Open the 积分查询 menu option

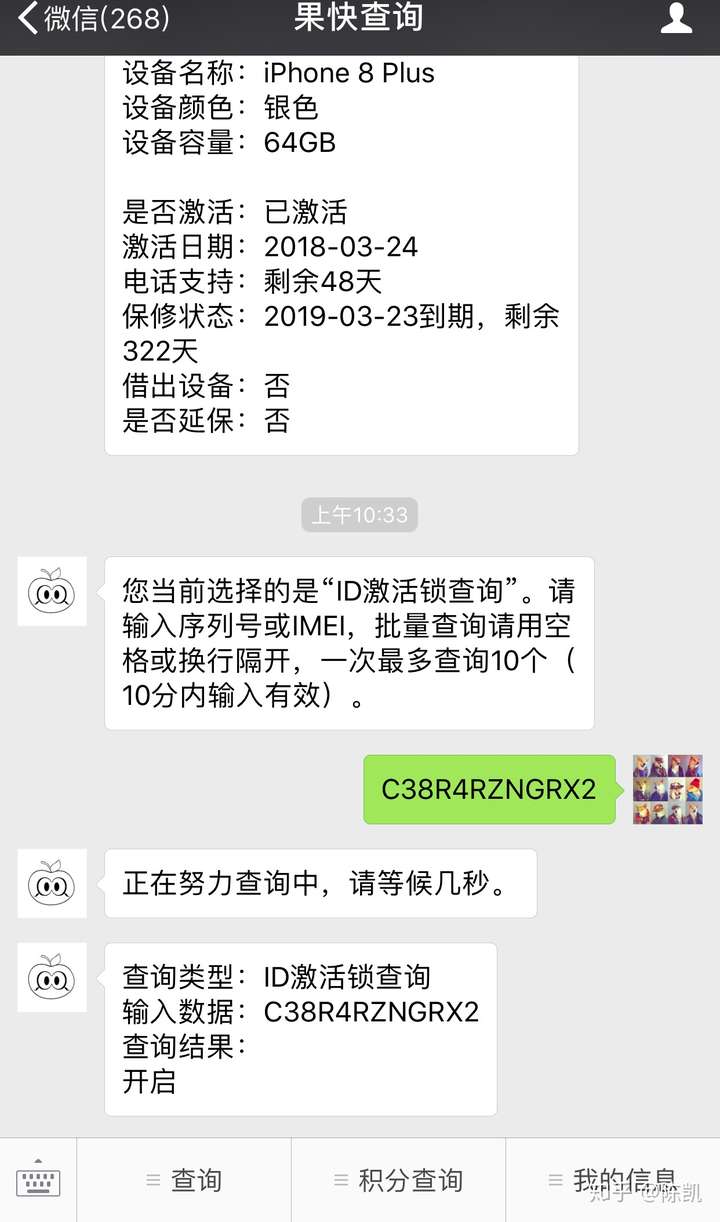410,1181
